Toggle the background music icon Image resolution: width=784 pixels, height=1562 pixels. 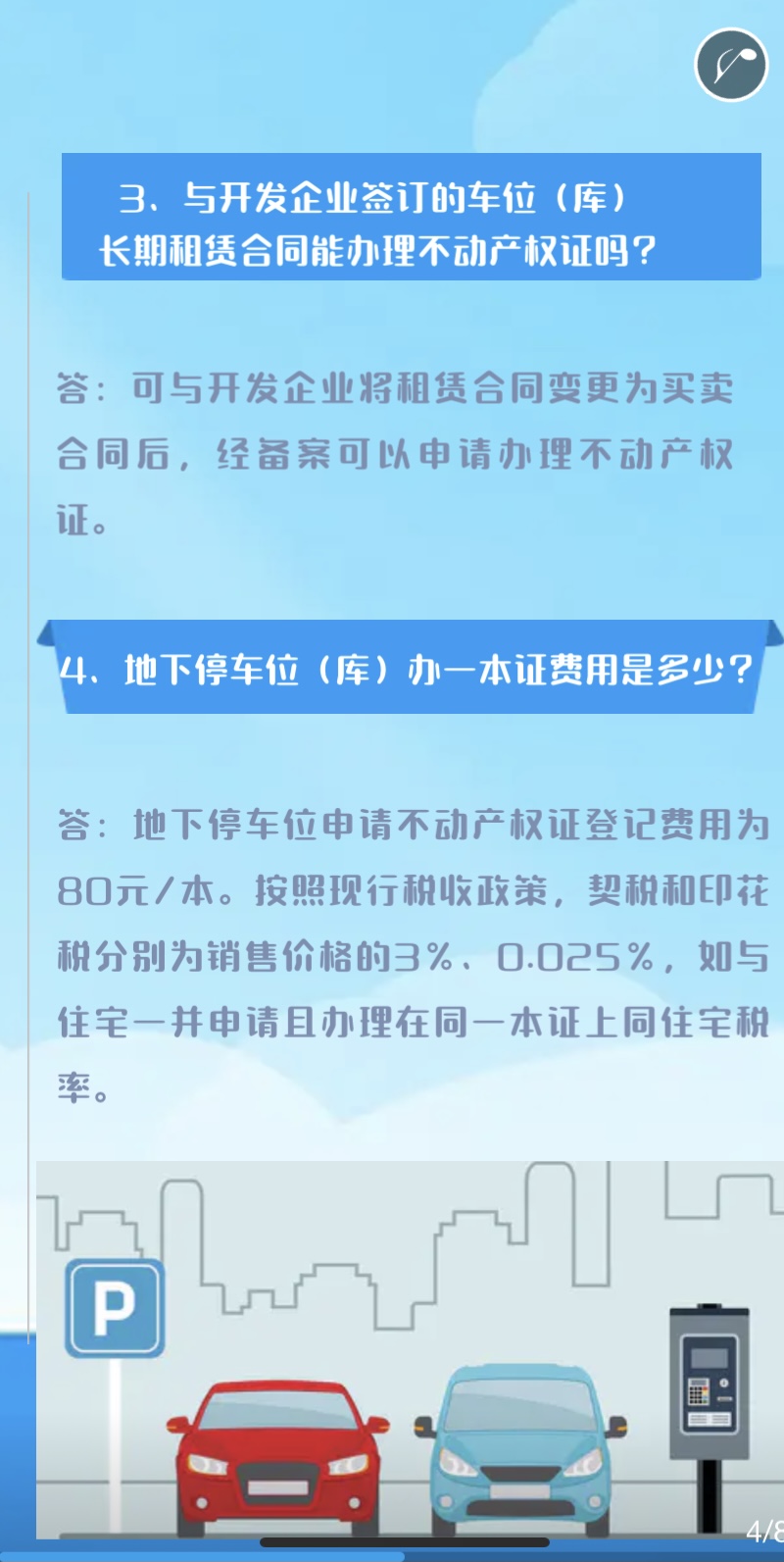tap(731, 65)
